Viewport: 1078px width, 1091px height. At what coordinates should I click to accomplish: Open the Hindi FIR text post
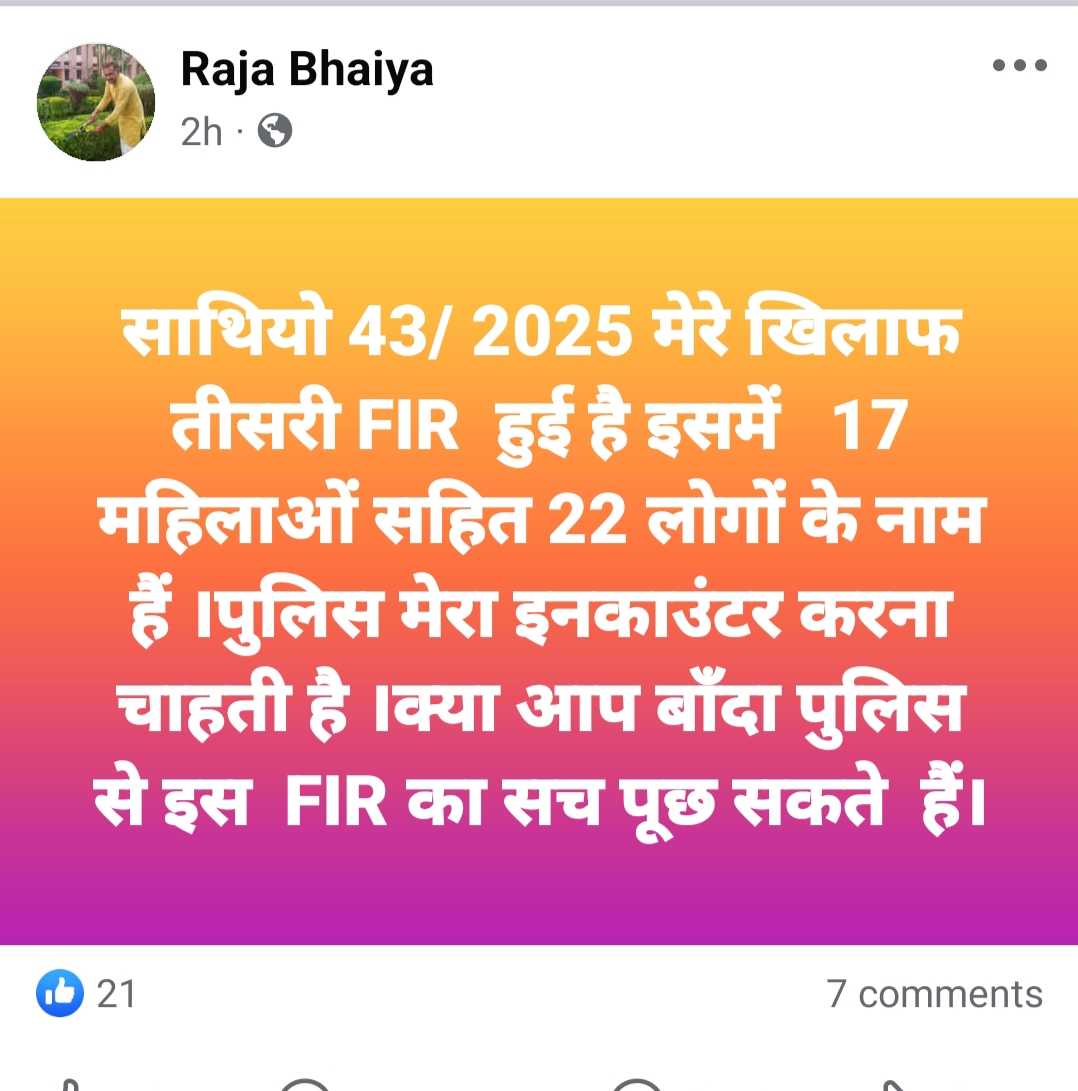[x=539, y=570]
